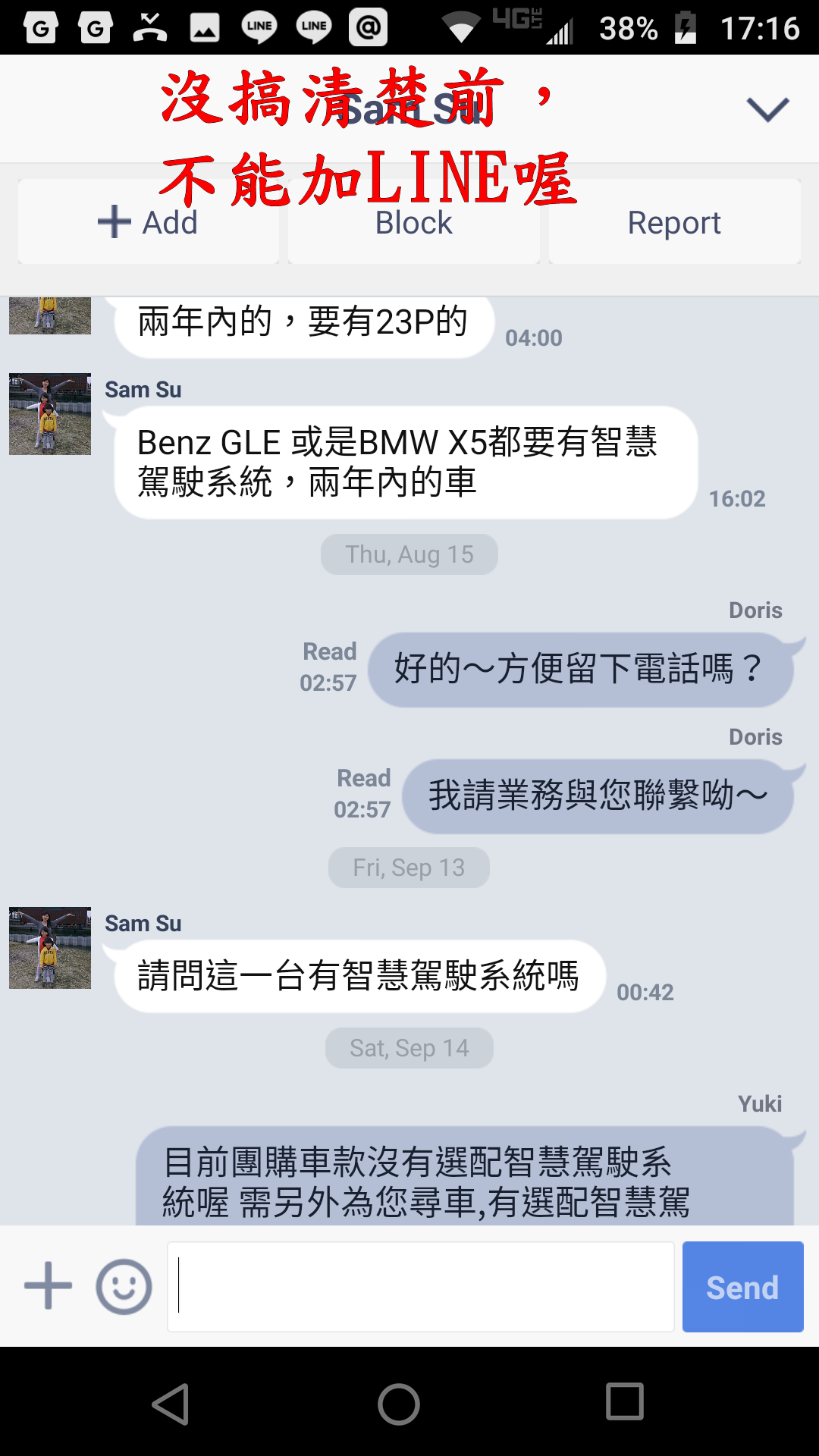Open Sam Su's profile picture by Benz message

pyautogui.click(x=50, y=414)
